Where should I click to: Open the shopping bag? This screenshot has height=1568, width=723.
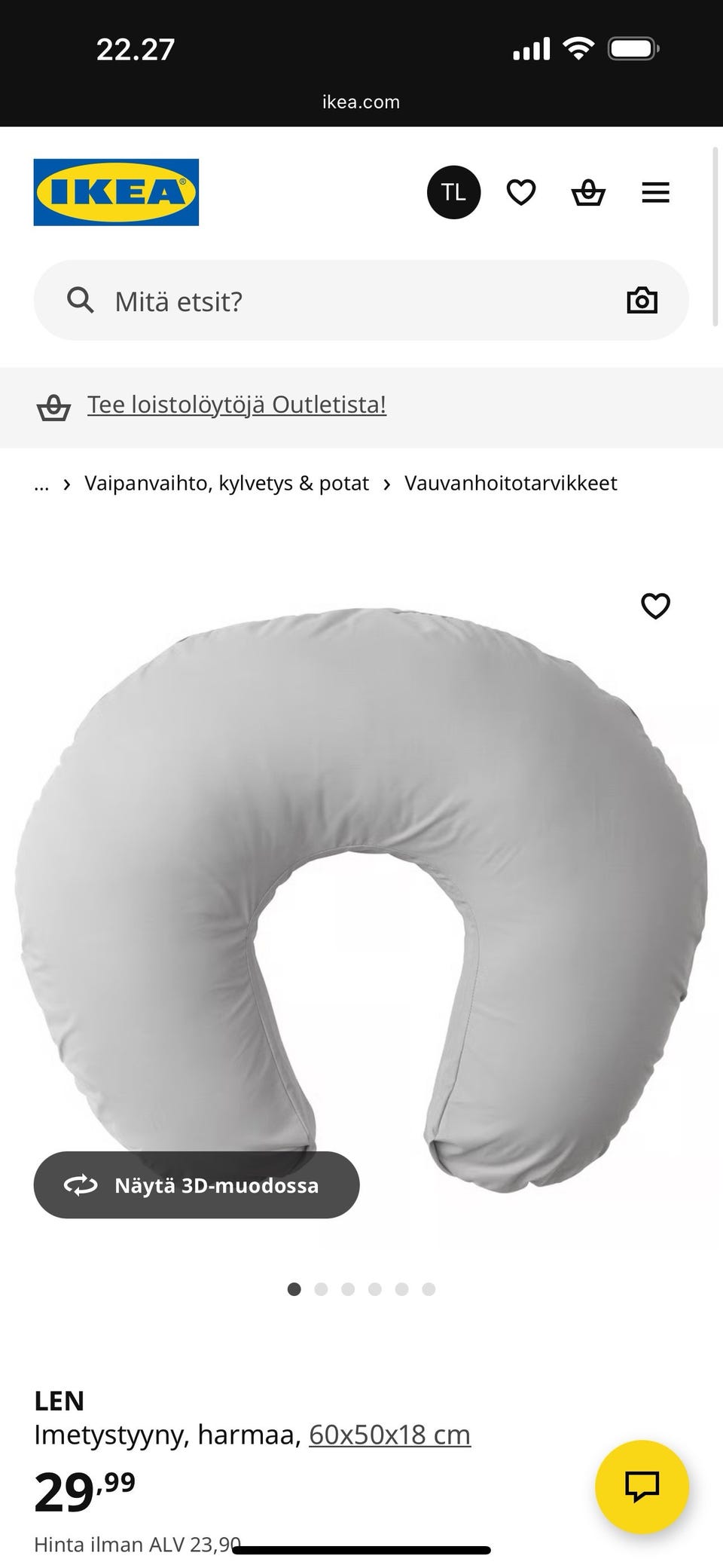click(590, 191)
